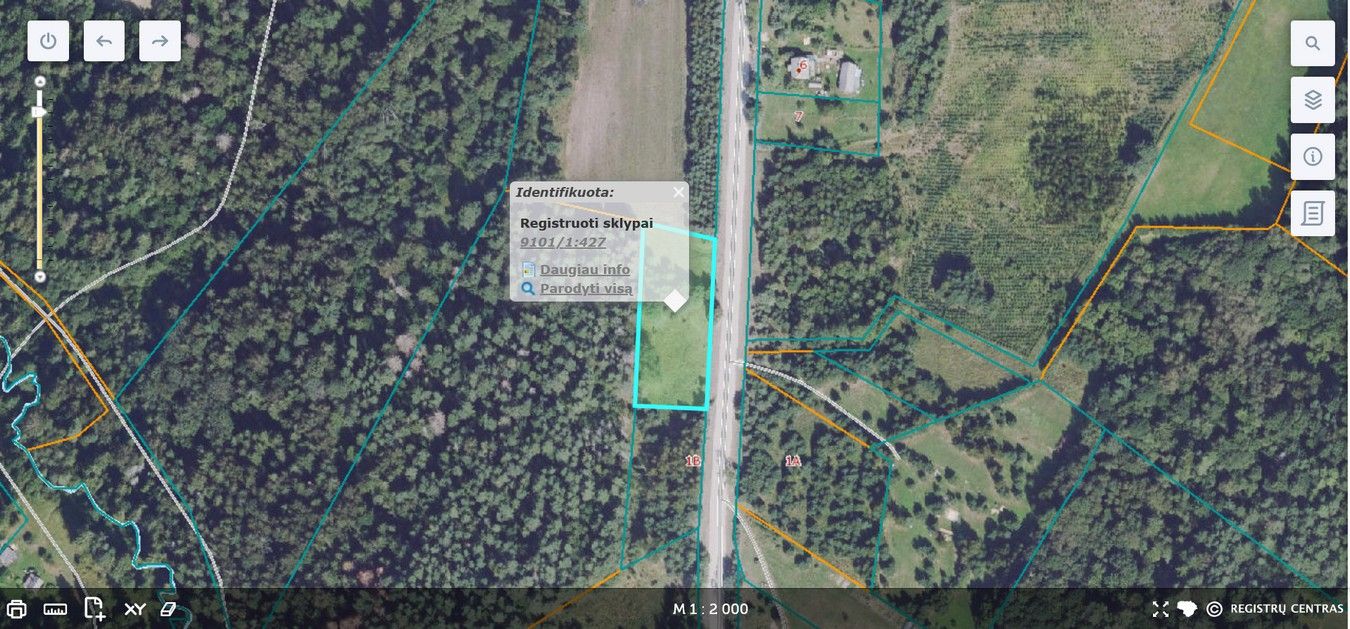The height and width of the screenshot is (629, 1350).
Task: Open the map layers panel
Action: click(x=1312, y=100)
